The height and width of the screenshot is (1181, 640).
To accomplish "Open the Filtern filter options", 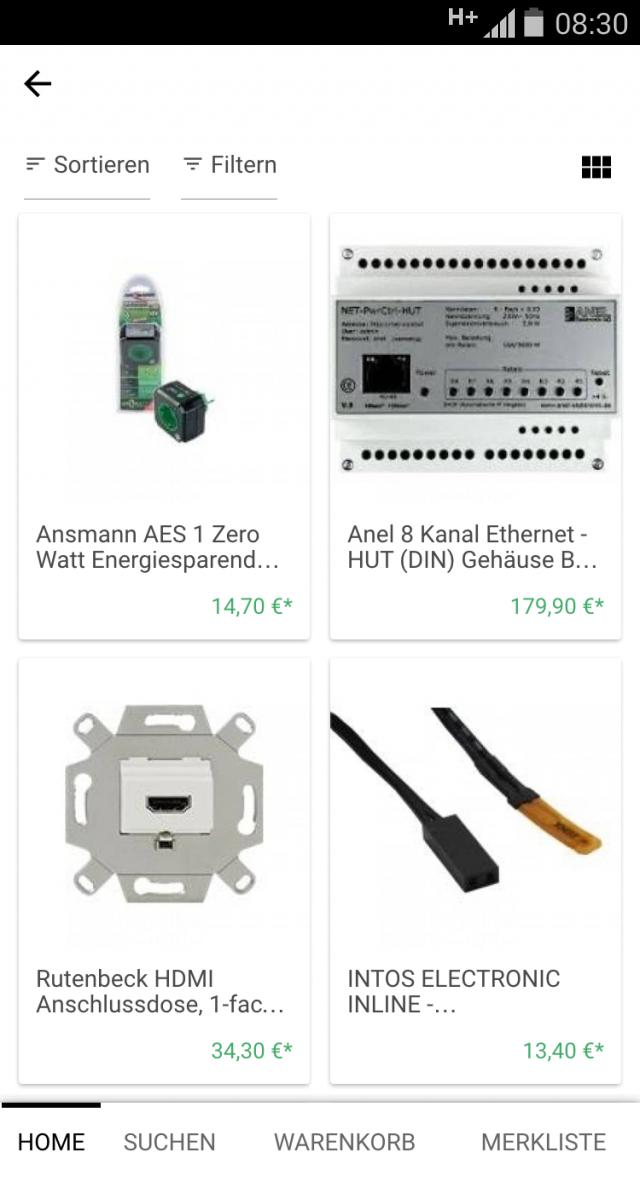I will point(230,165).
